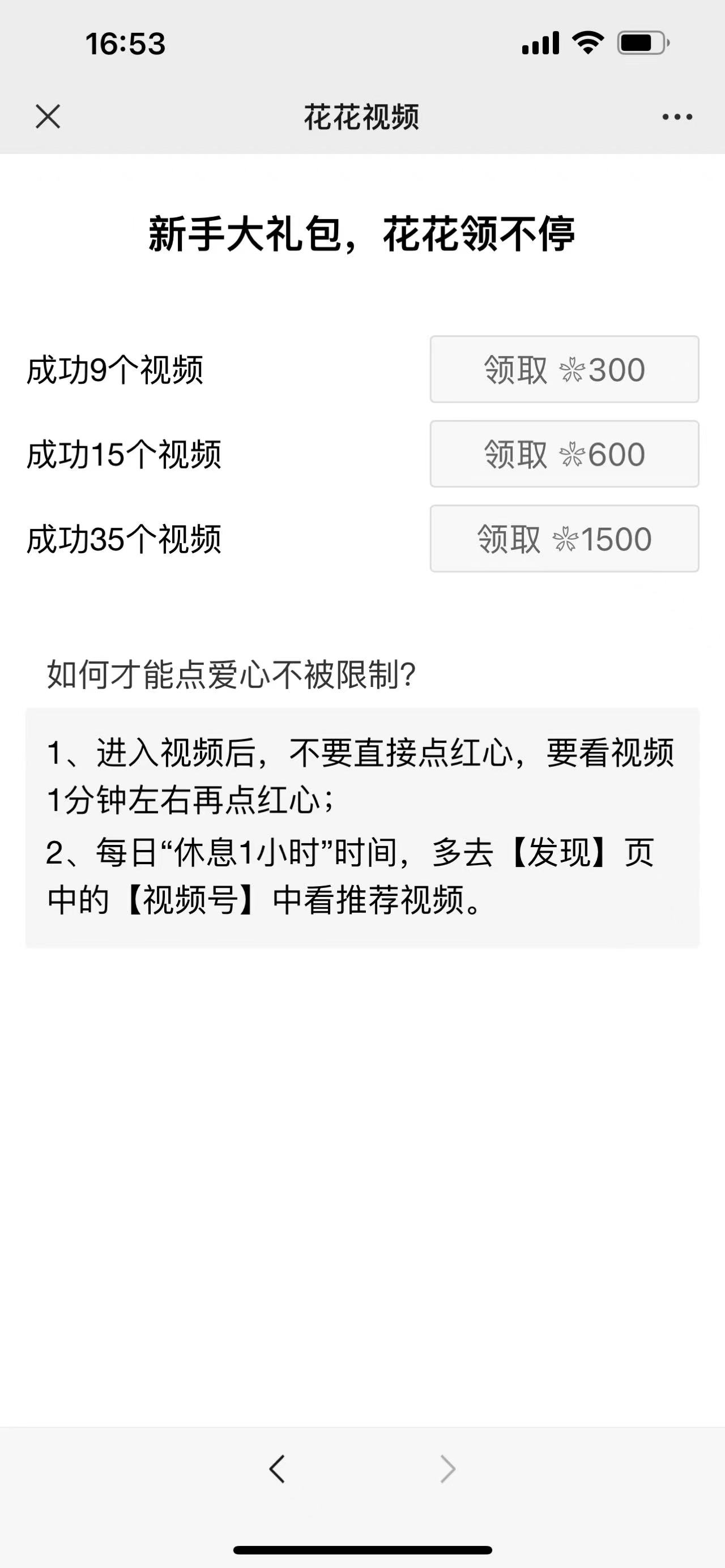Go forward to the next web page
This screenshot has width=725, height=1568.
point(447,1469)
